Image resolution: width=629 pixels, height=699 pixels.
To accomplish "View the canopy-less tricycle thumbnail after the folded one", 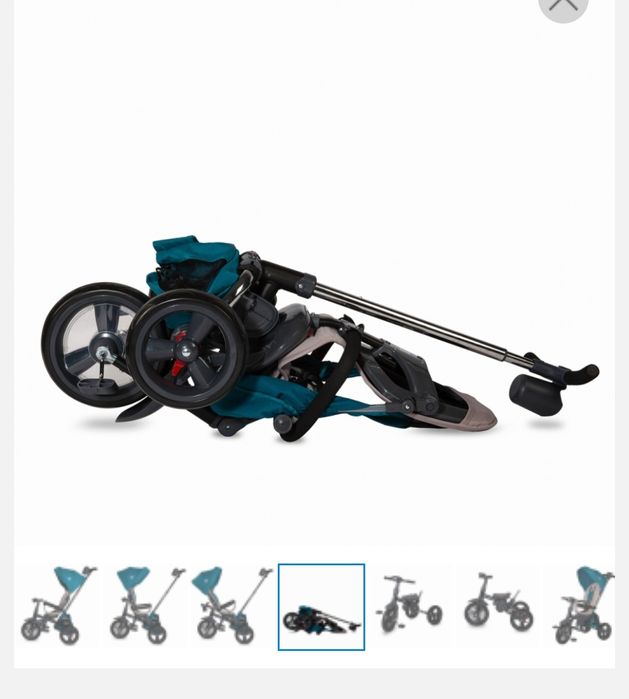I will point(409,606).
